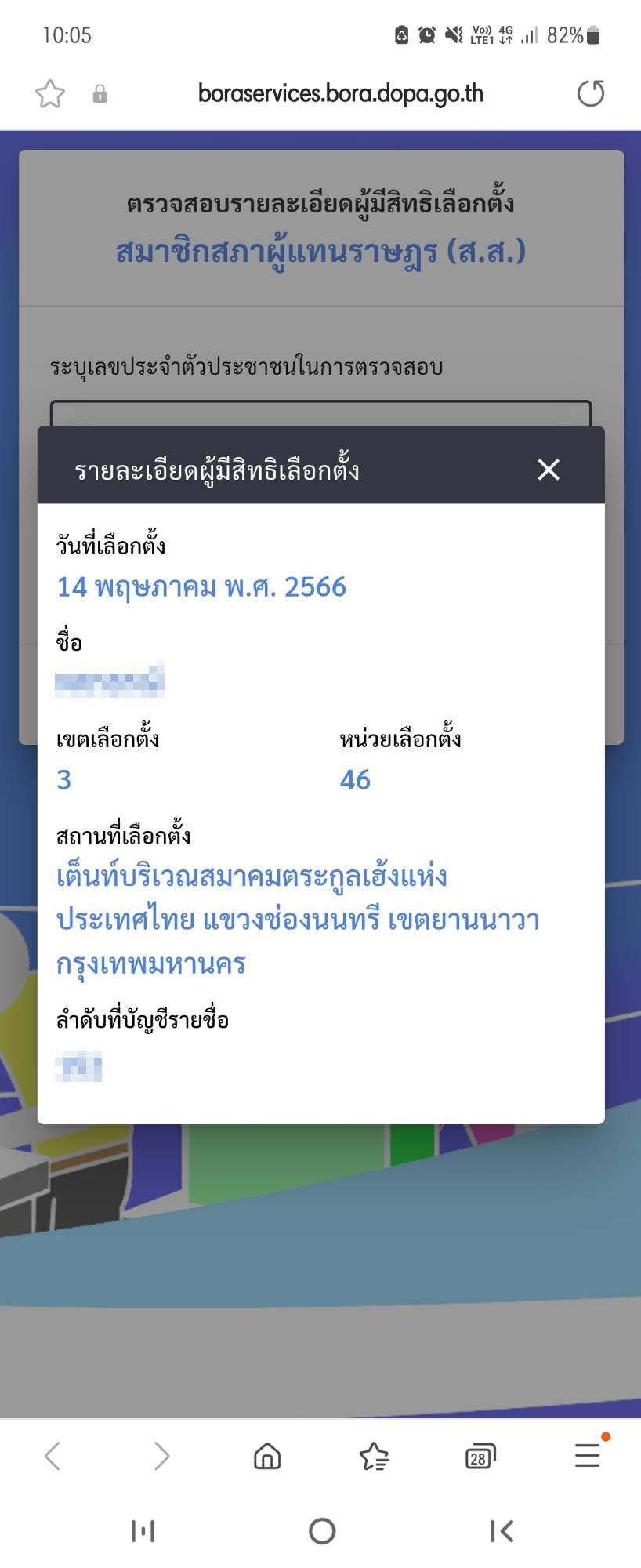Image resolution: width=641 pixels, height=1568 pixels.
Task: Open the bookmarks list
Action: coord(374,1456)
